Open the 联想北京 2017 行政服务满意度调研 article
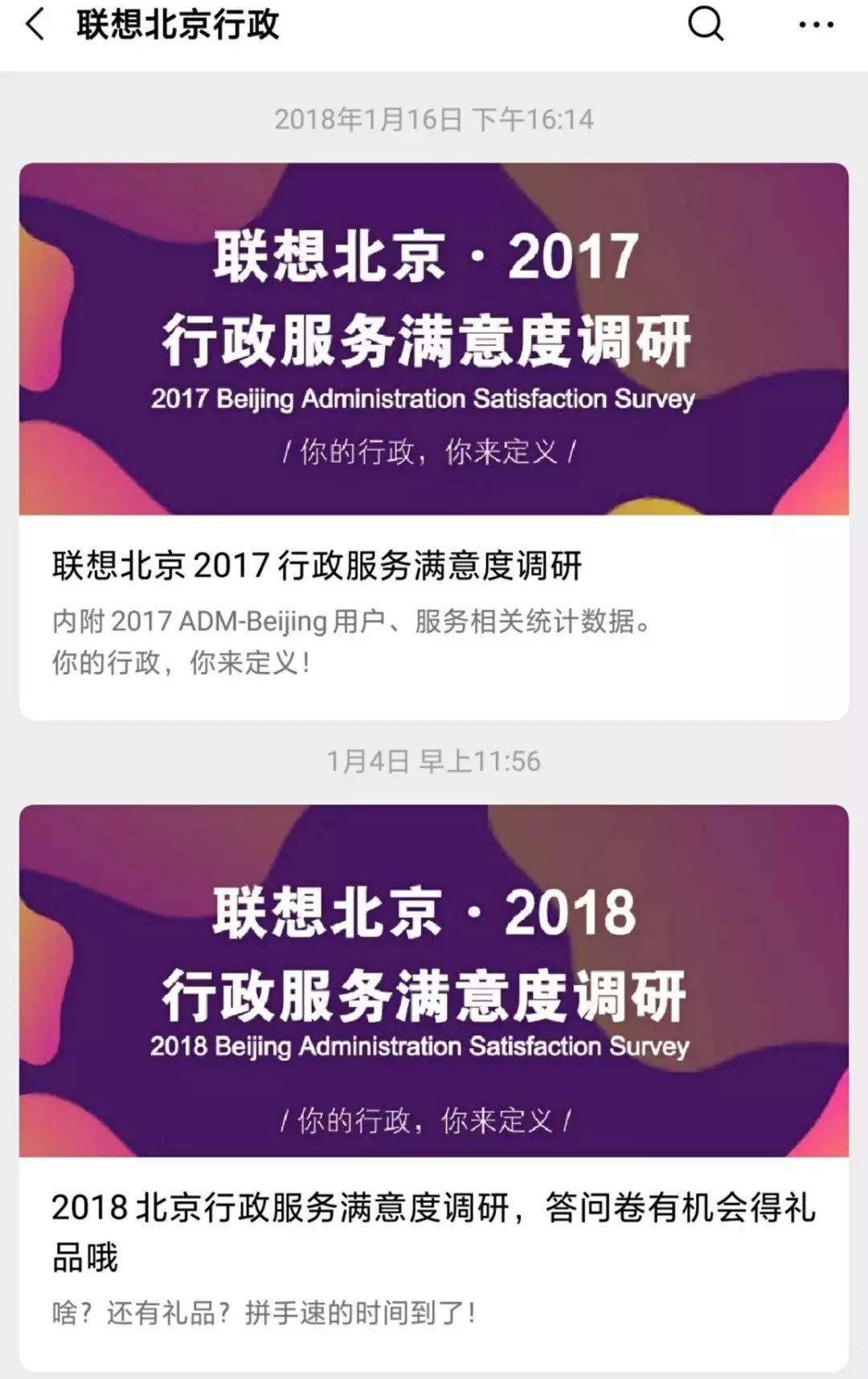The image size is (868, 1379). coord(434,442)
